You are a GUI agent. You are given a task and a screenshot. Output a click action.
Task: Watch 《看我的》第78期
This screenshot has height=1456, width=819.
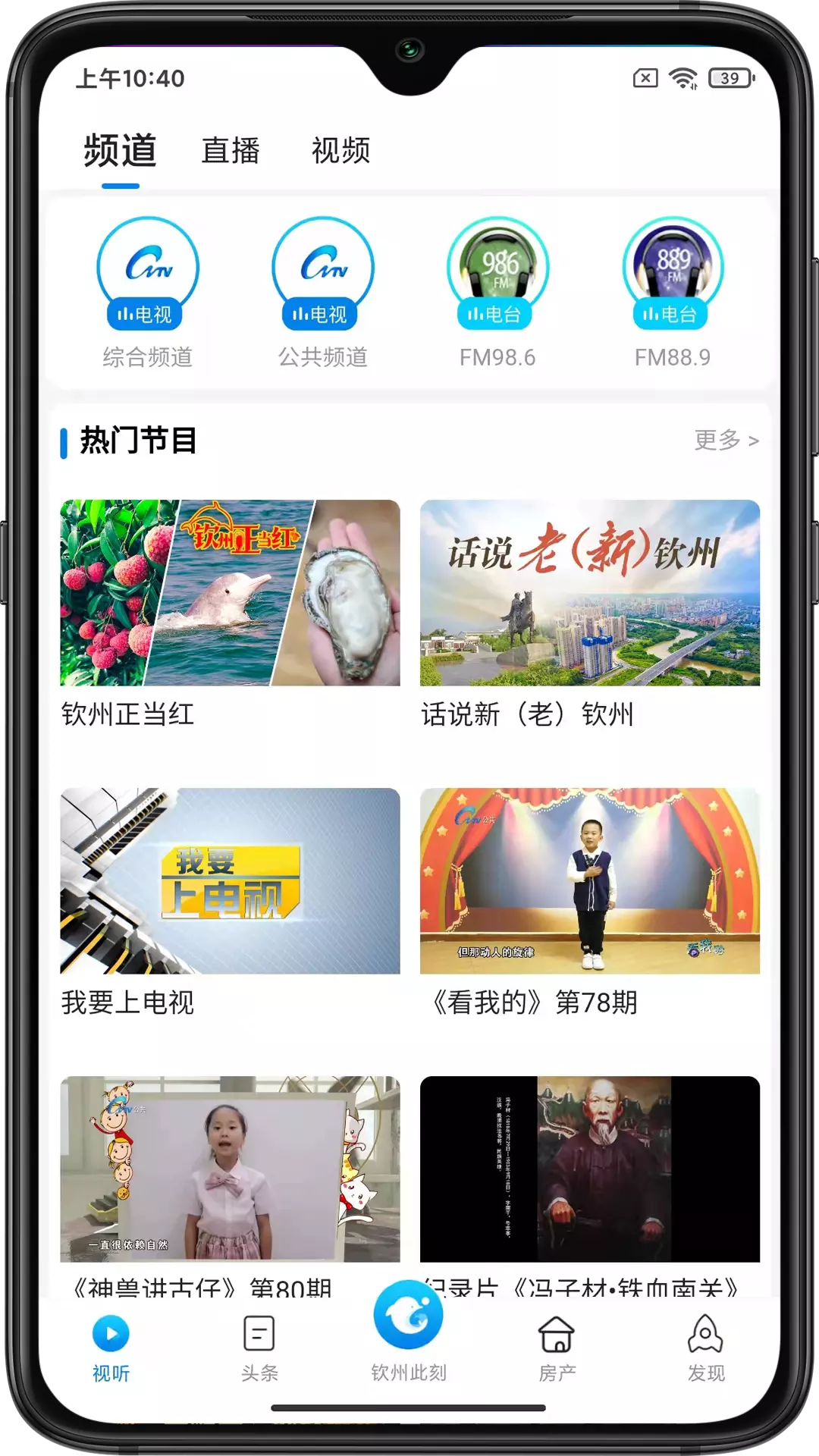coord(590,902)
